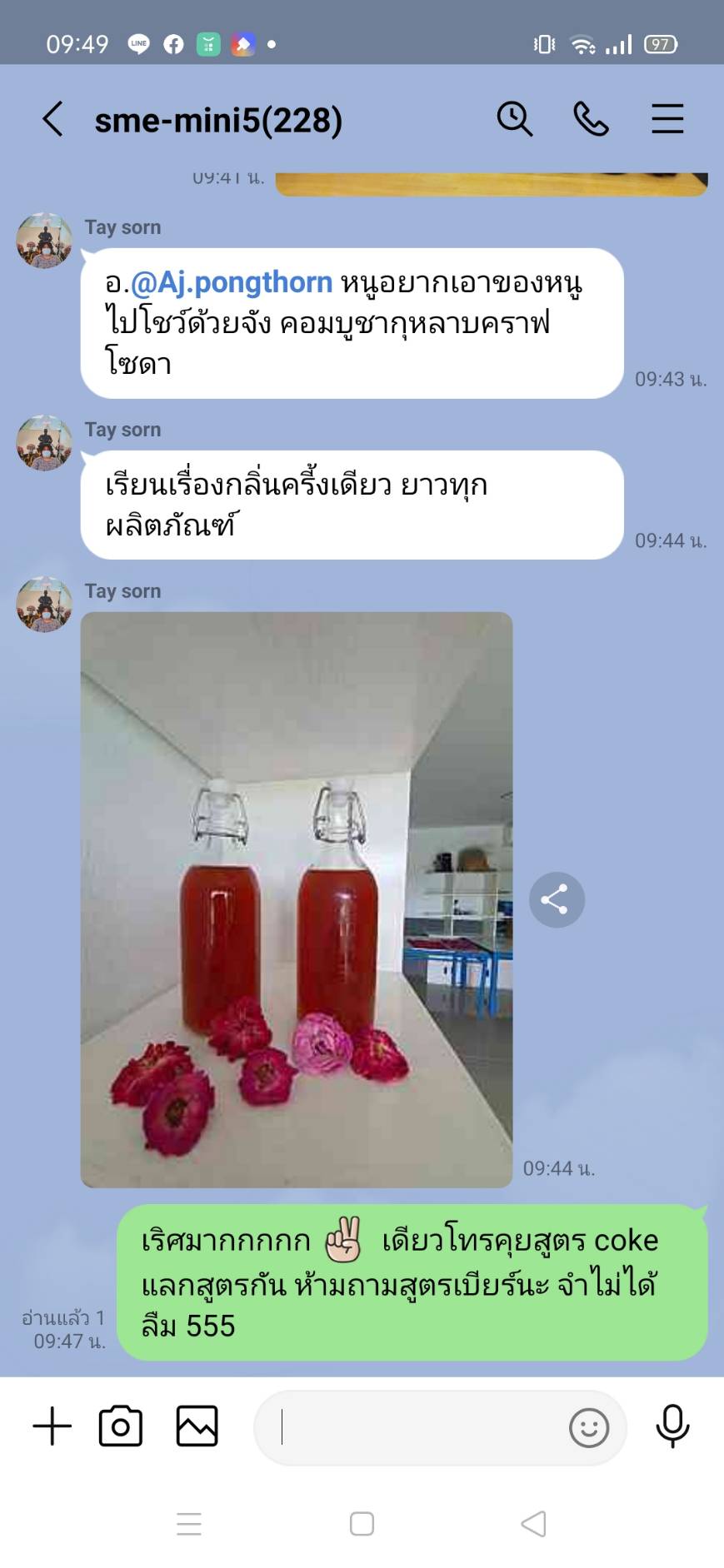724x1568 pixels.
Task: Start a group voice call
Action: [591, 119]
